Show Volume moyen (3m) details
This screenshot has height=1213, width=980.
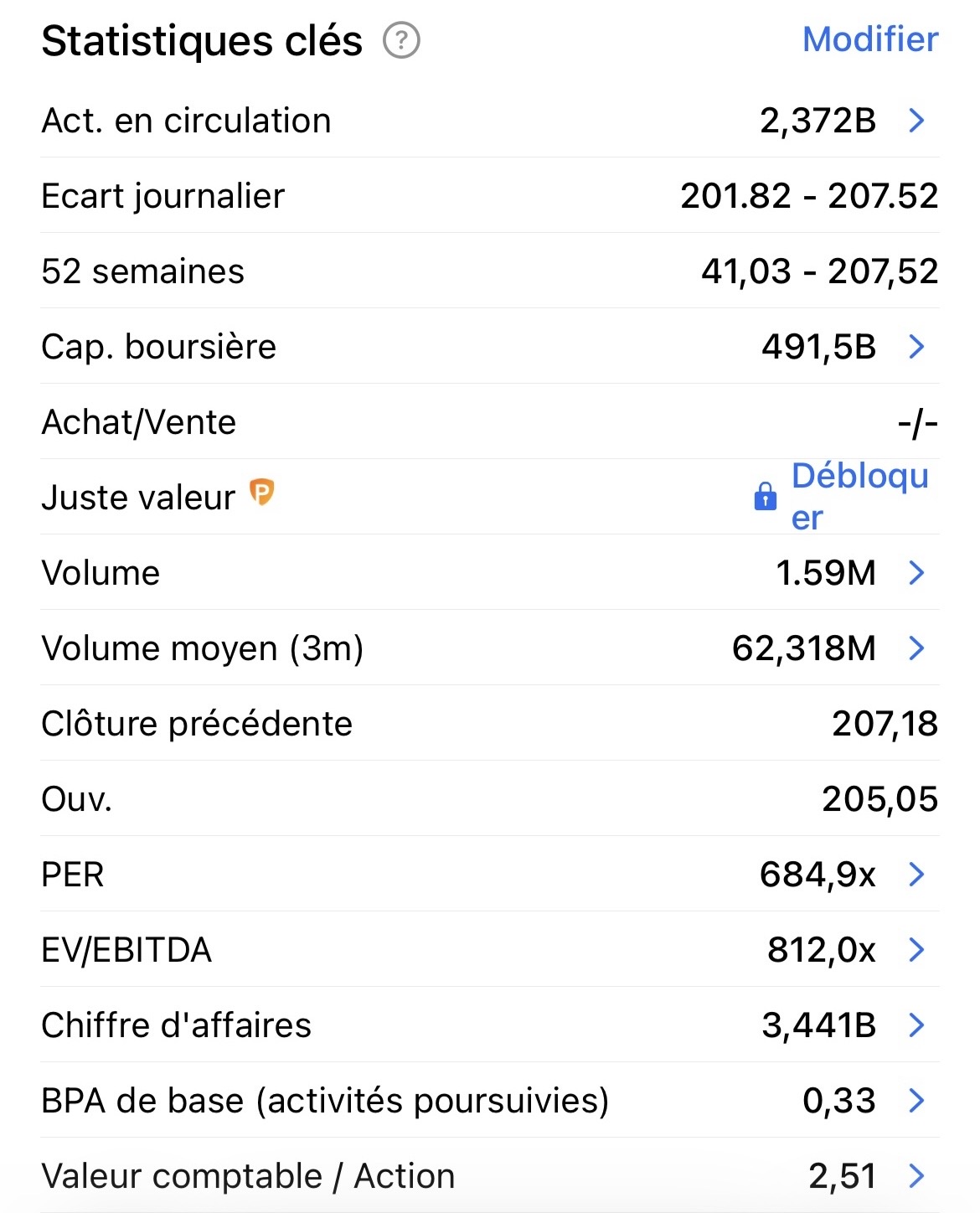click(x=916, y=648)
